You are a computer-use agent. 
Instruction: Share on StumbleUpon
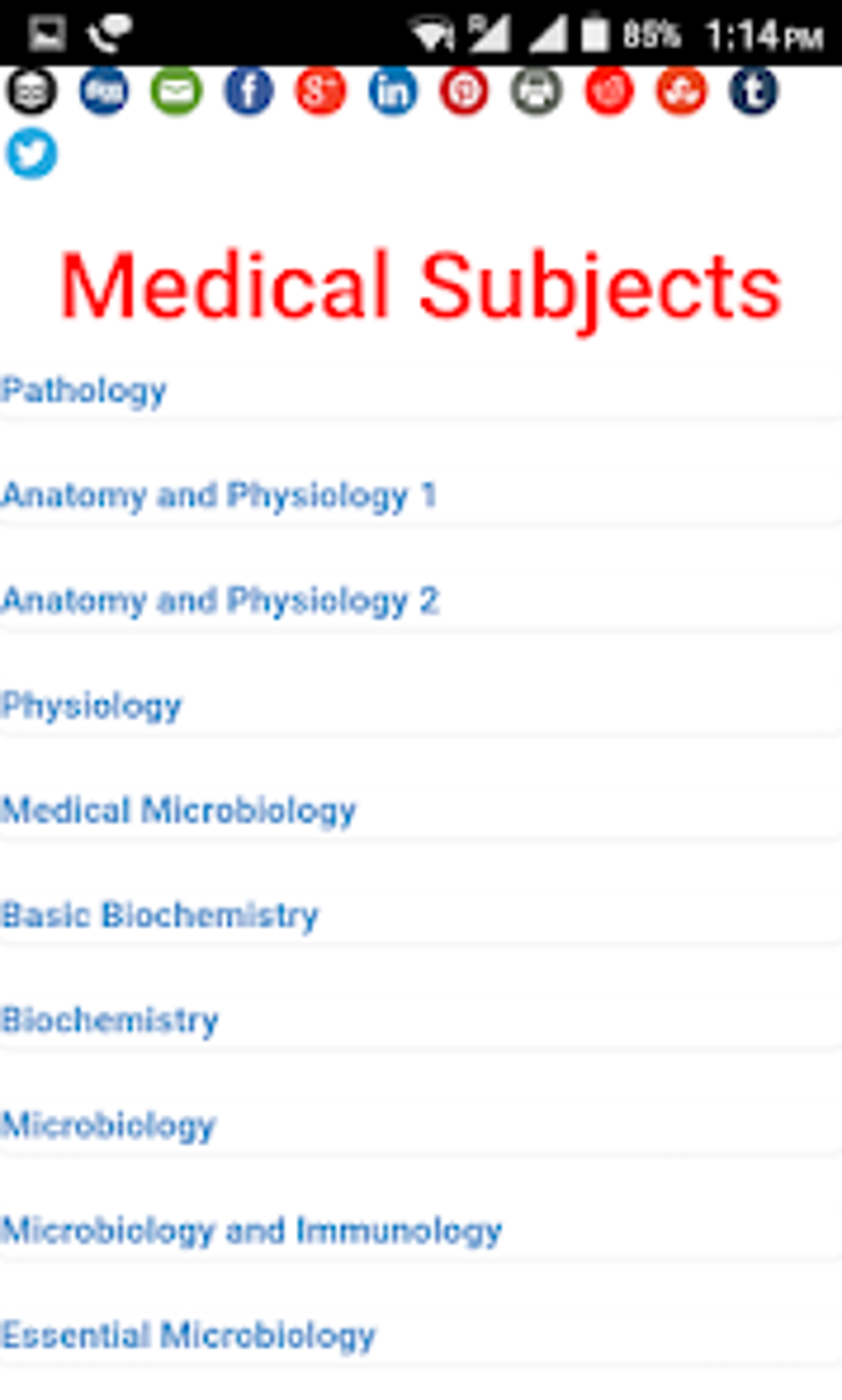pyautogui.click(x=681, y=91)
